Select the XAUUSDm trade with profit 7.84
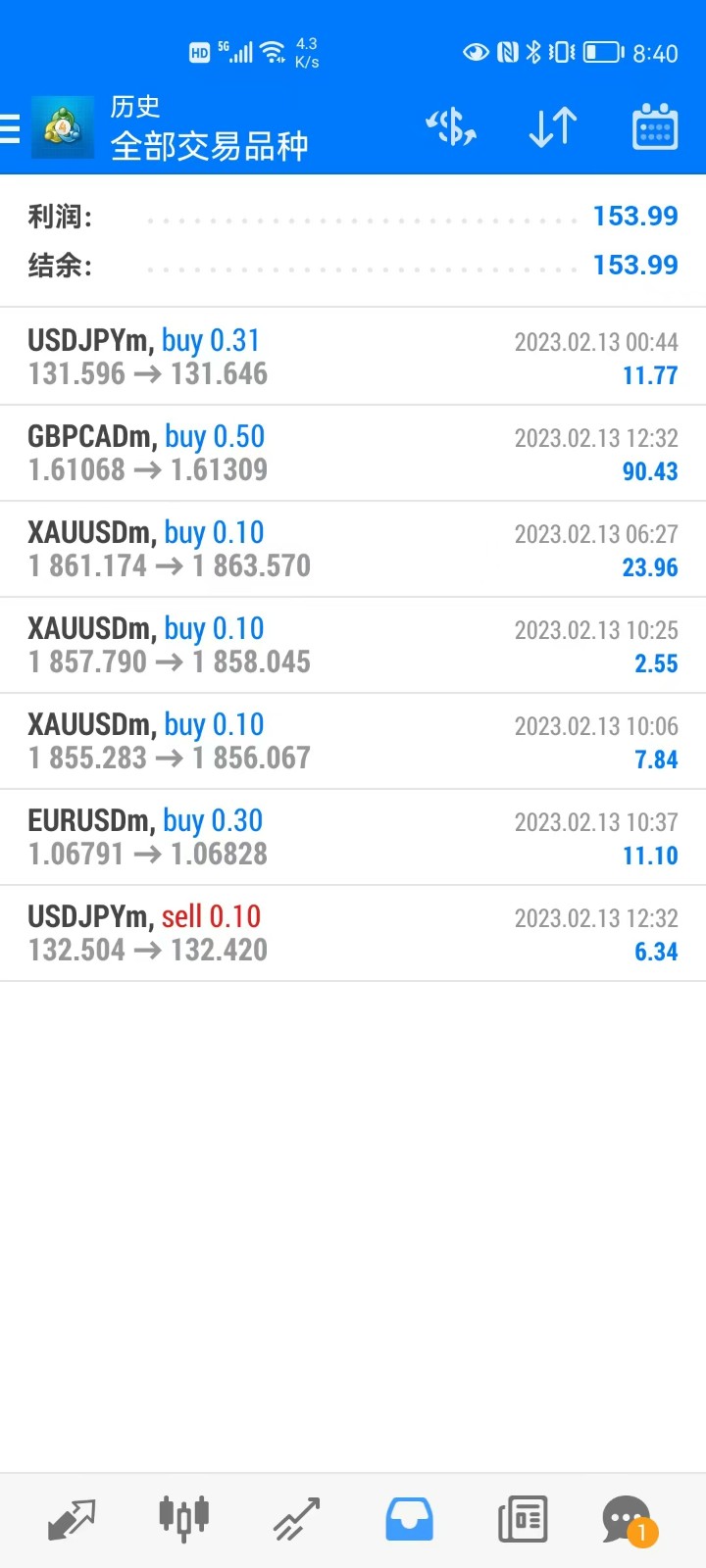This screenshot has width=706, height=1568. (353, 741)
